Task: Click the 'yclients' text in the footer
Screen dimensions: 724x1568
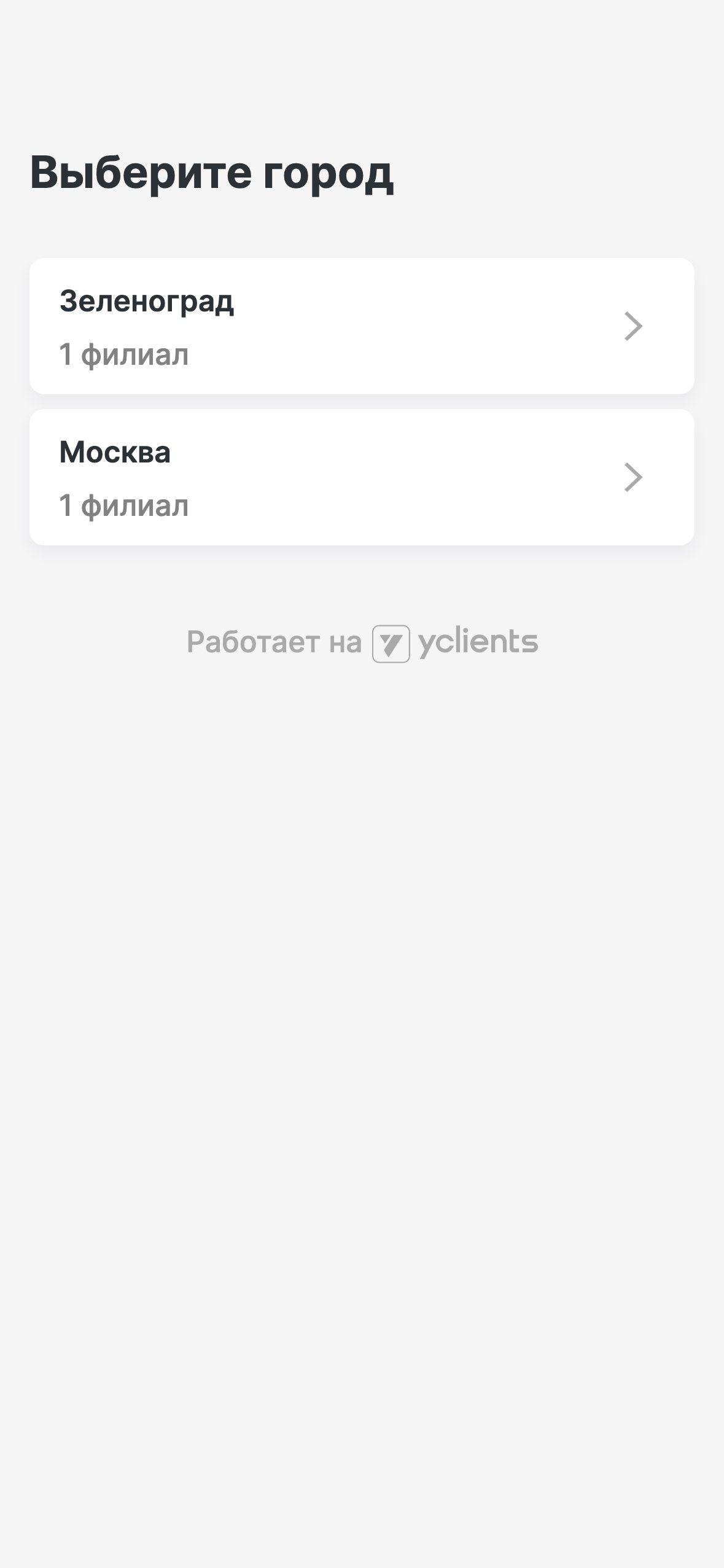Action: click(x=478, y=642)
